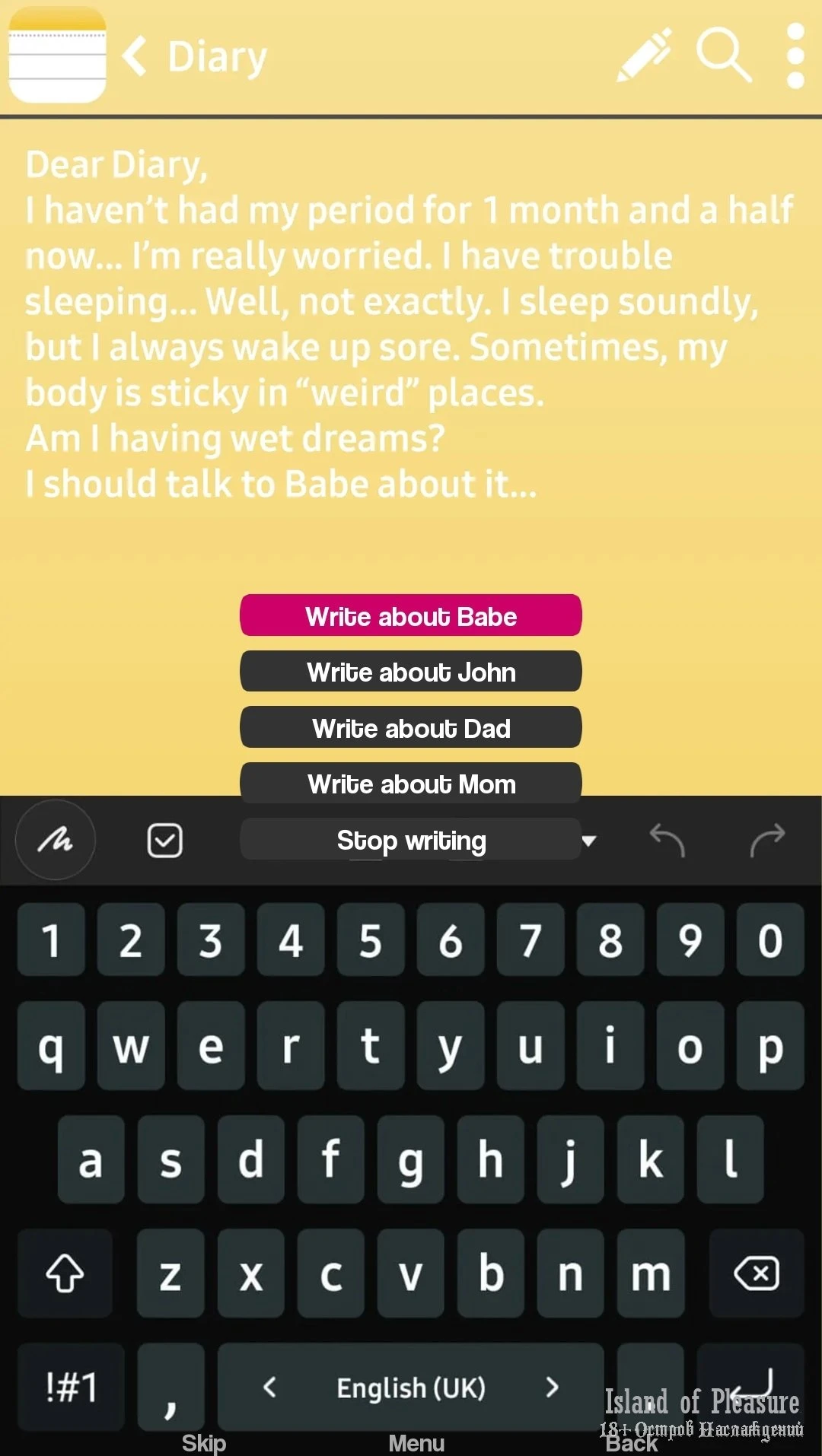Viewport: 822px width, 1456px height.
Task: Skip the current dialogue
Action: click(204, 1443)
